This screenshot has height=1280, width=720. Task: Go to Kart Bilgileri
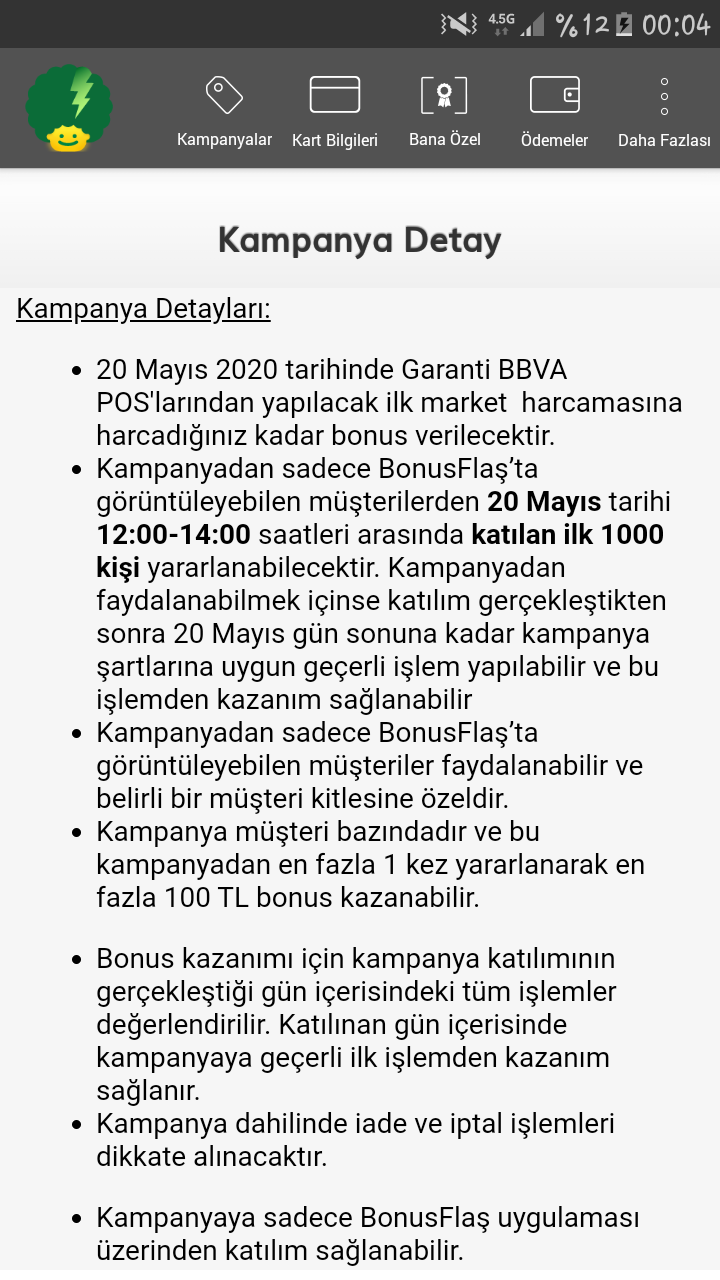click(x=335, y=110)
